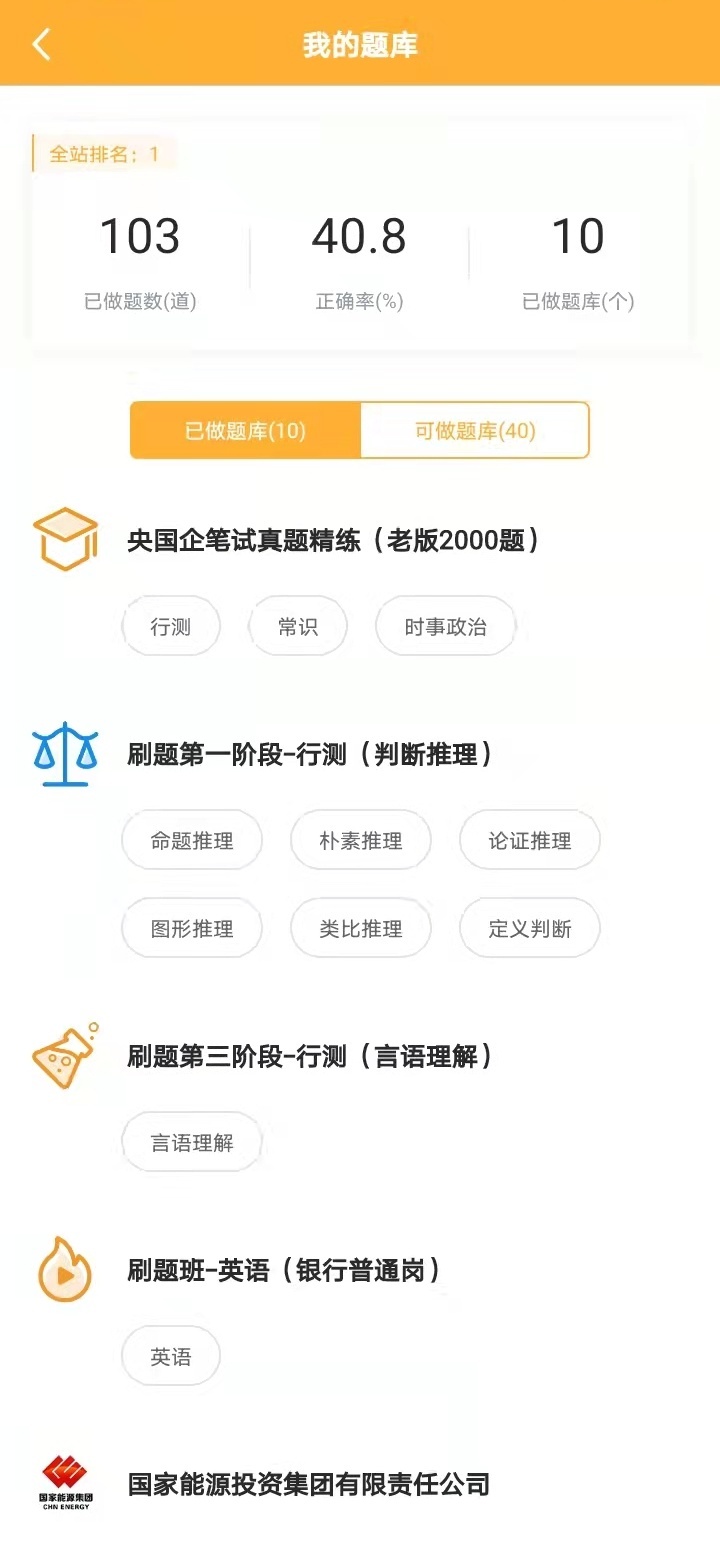Choose the 时事政治 filter option

[445, 625]
